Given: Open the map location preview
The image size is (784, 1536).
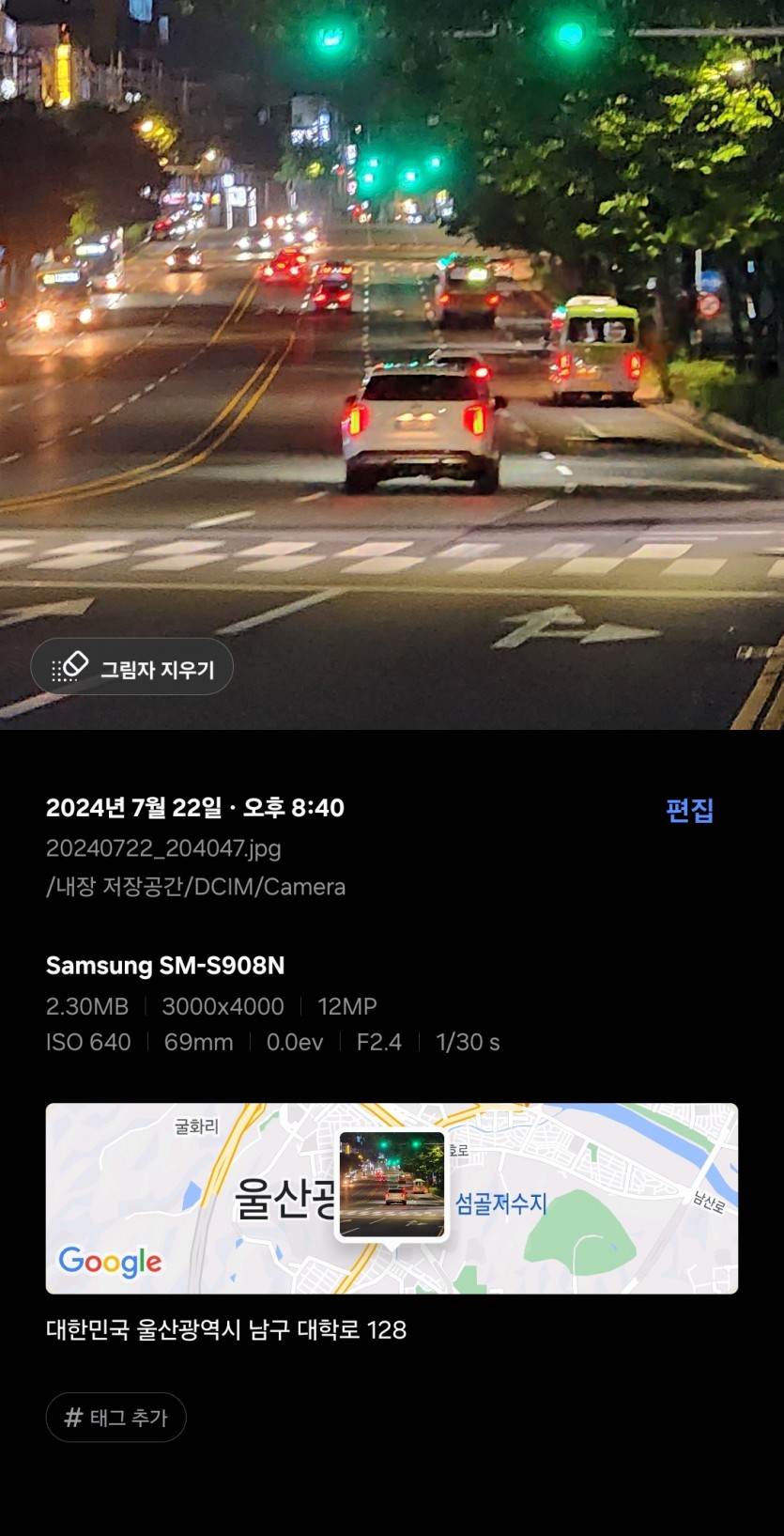Looking at the screenshot, I should (x=392, y=1198).
